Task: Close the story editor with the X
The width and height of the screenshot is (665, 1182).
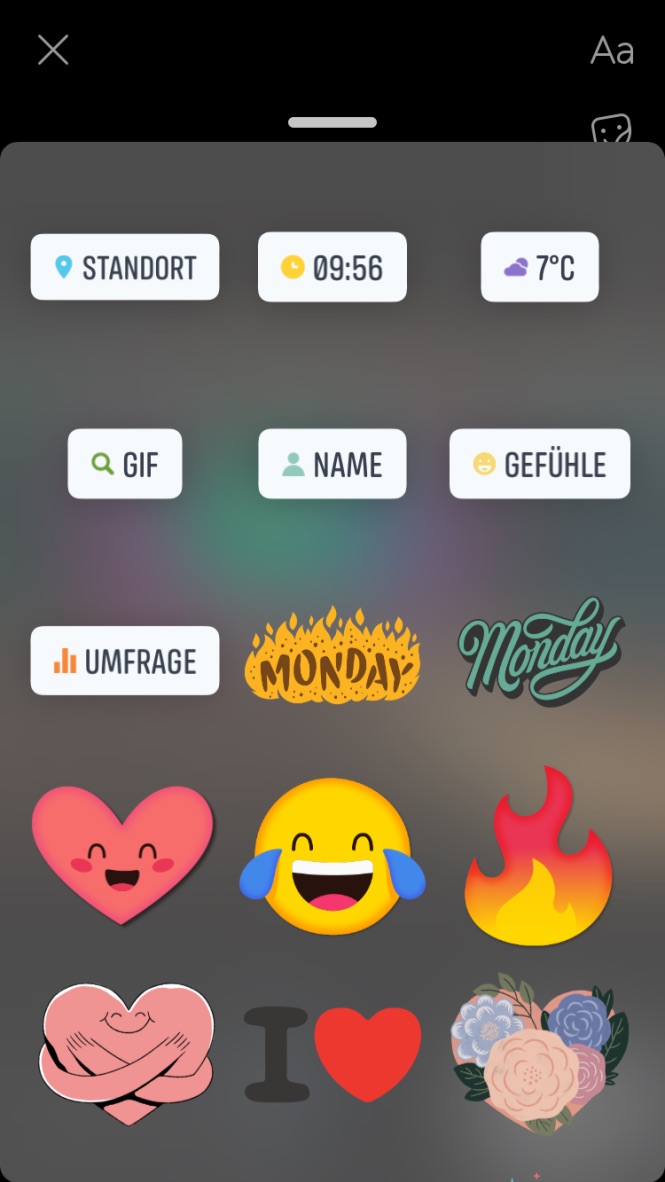Action: (x=53, y=50)
